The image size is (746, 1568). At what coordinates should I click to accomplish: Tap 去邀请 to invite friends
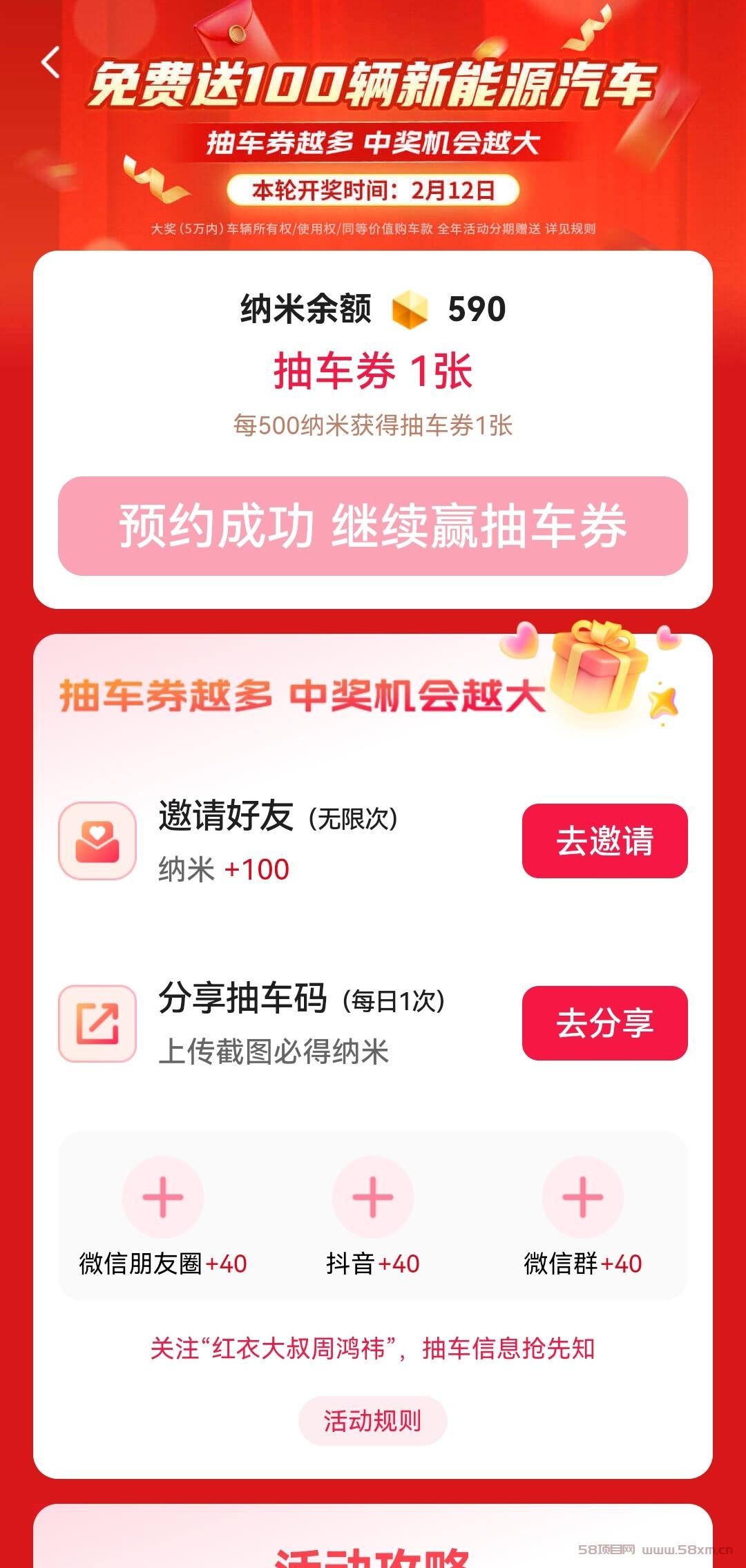[x=605, y=841]
